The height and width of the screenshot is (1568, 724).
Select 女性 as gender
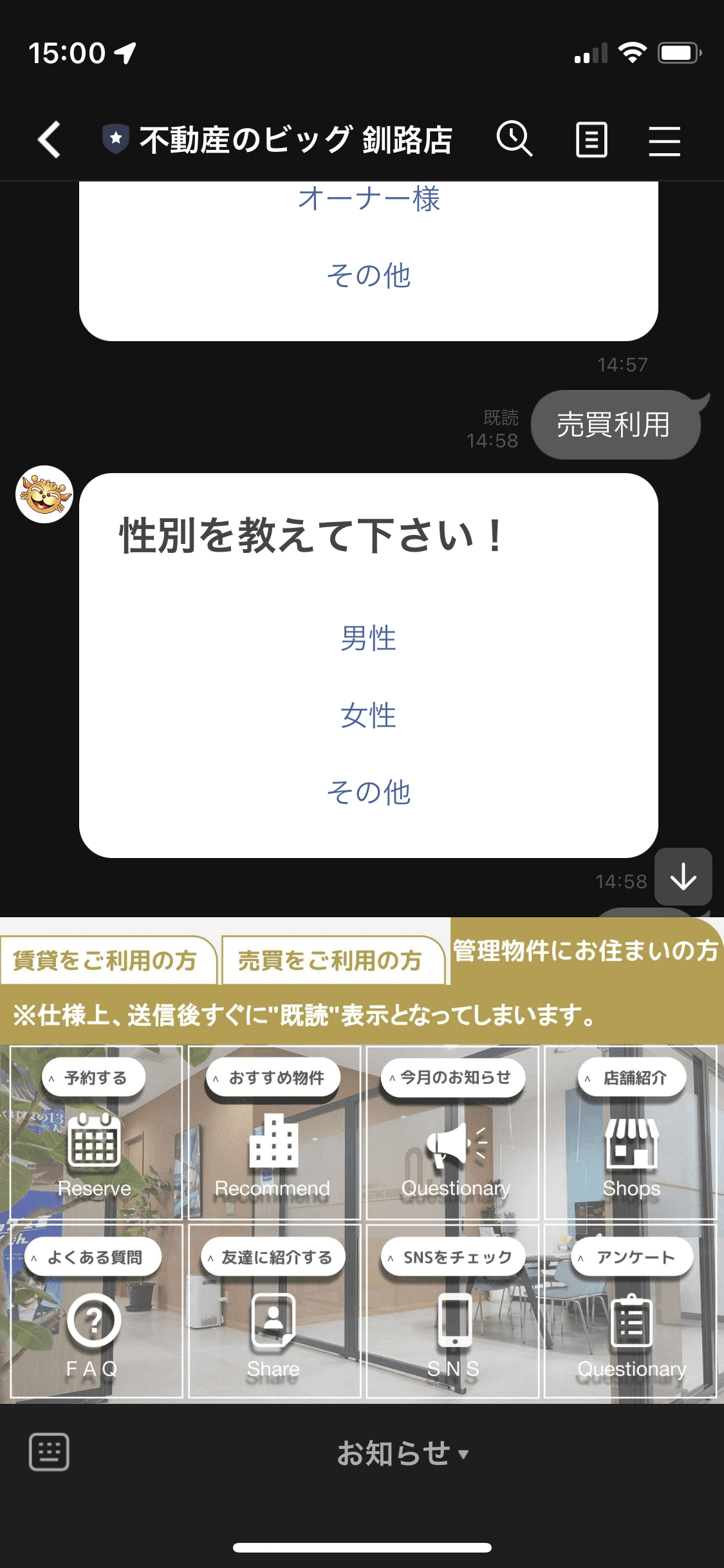368,715
